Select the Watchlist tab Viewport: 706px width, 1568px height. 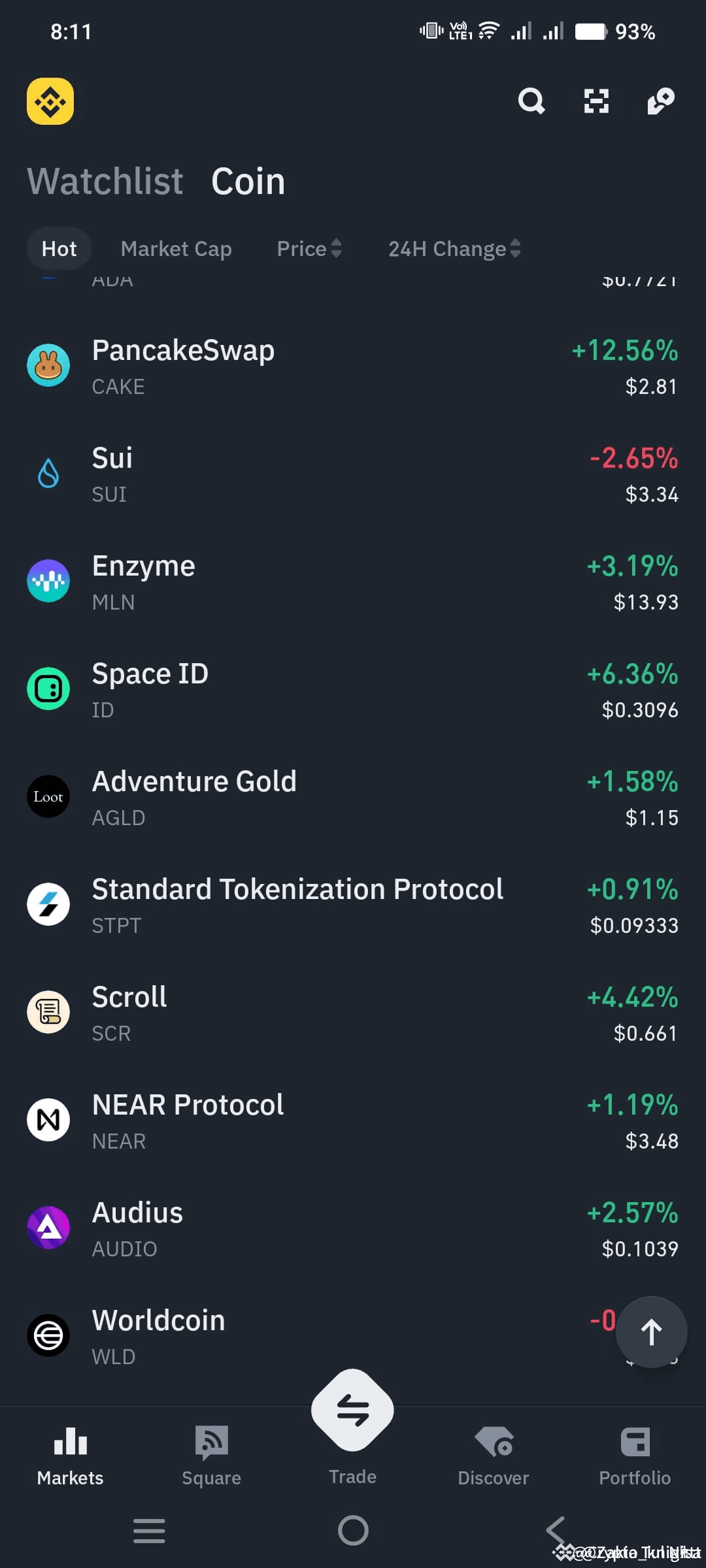point(105,181)
